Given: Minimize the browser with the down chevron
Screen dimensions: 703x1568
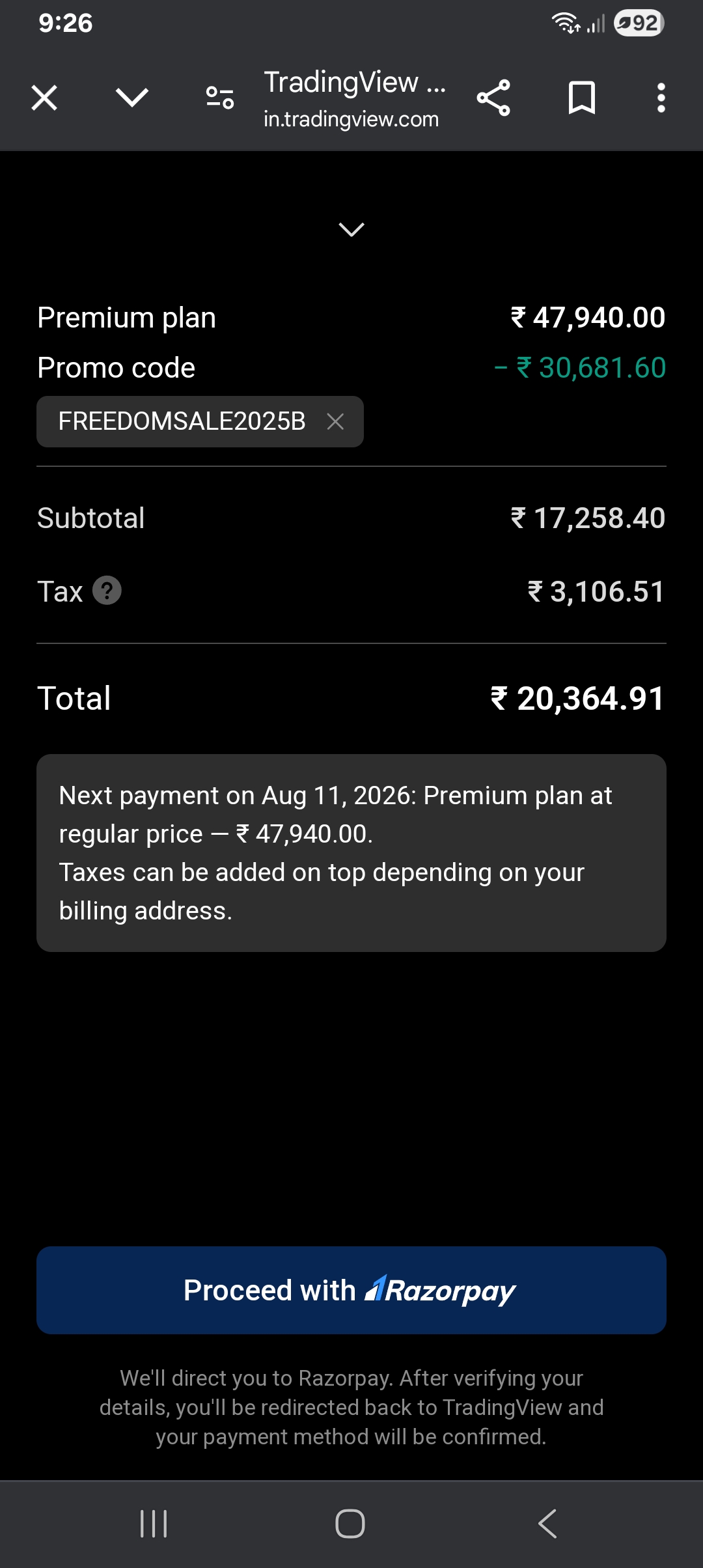Looking at the screenshot, I should [132, 98].
